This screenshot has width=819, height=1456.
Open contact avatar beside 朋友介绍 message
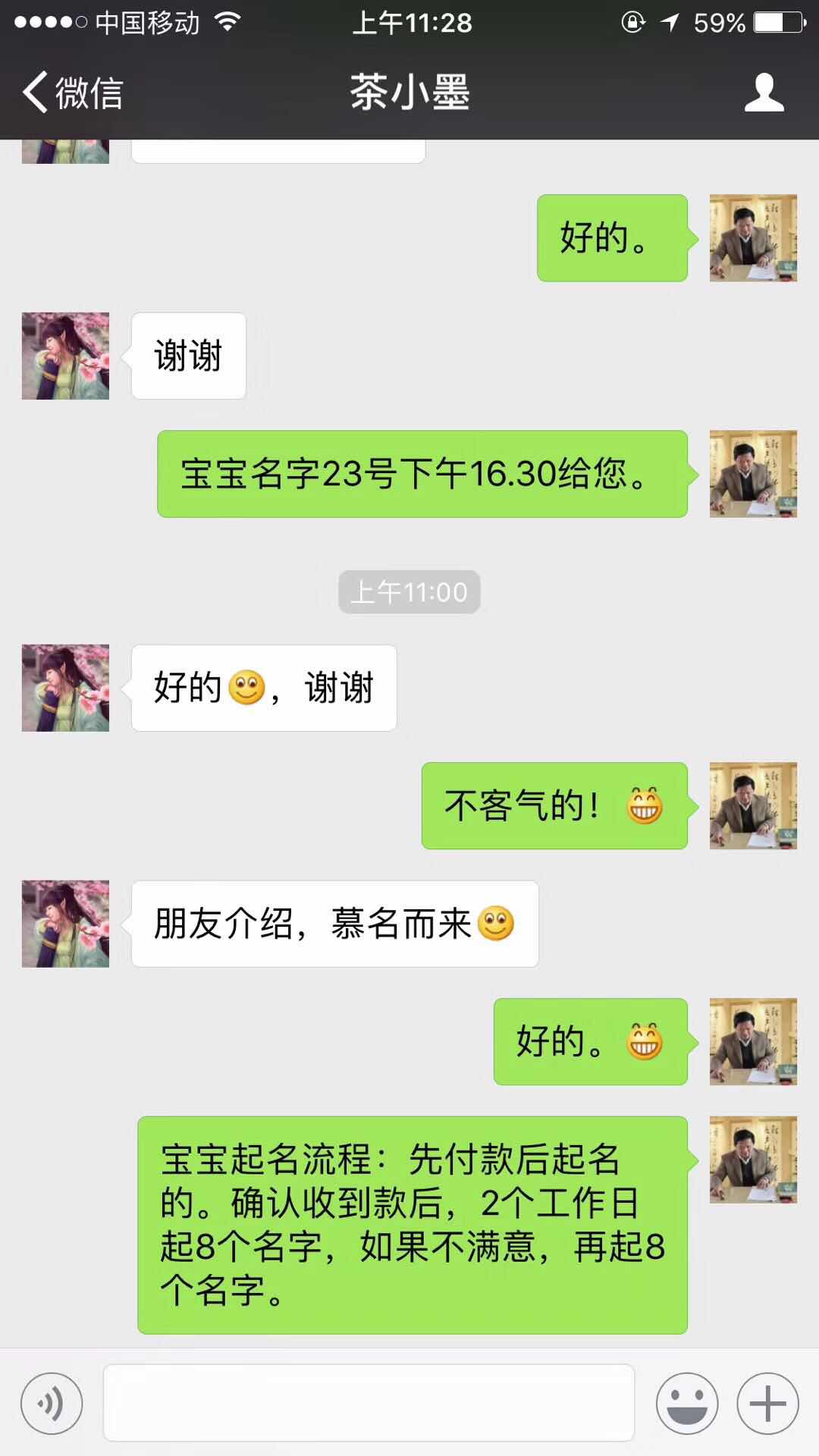[65, 924]
